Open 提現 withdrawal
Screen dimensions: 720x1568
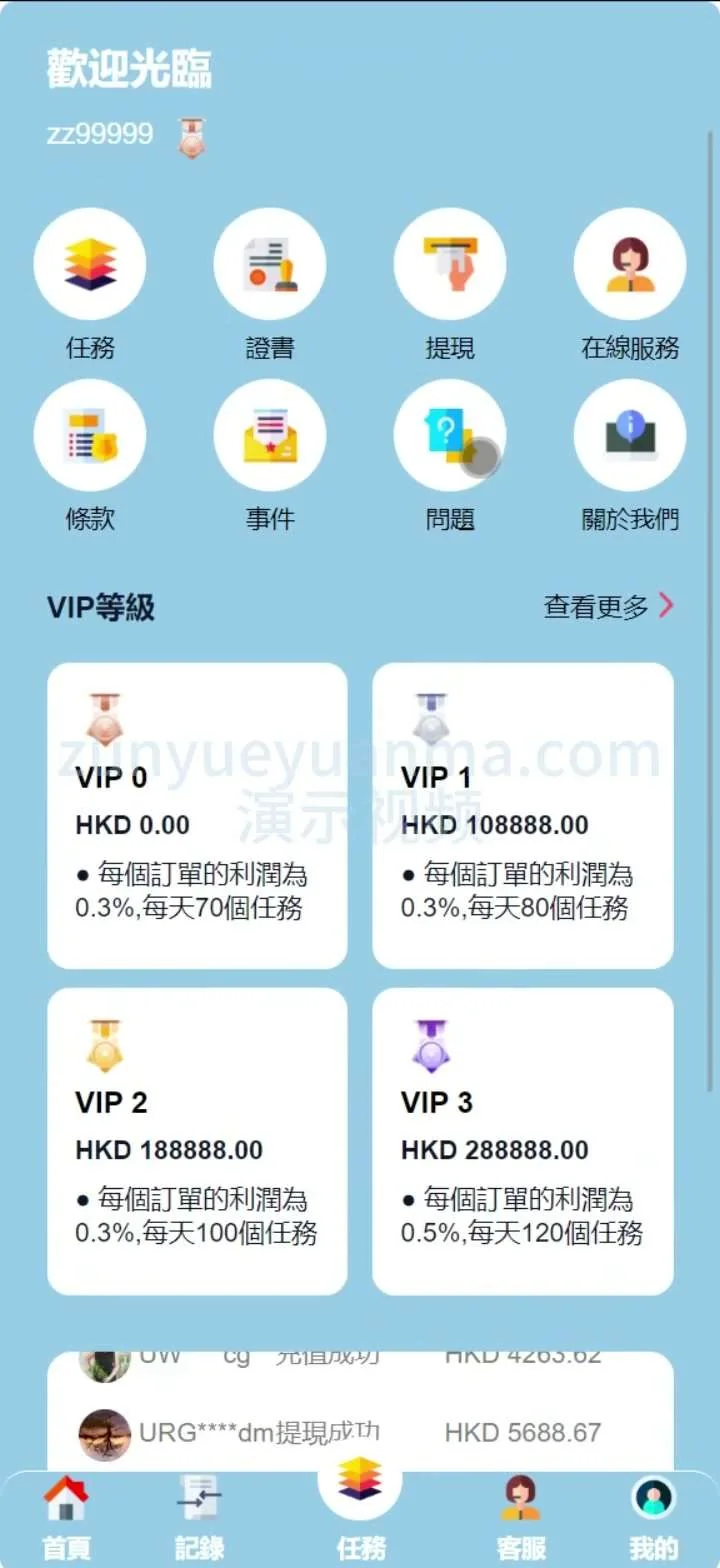coord(450,265)
